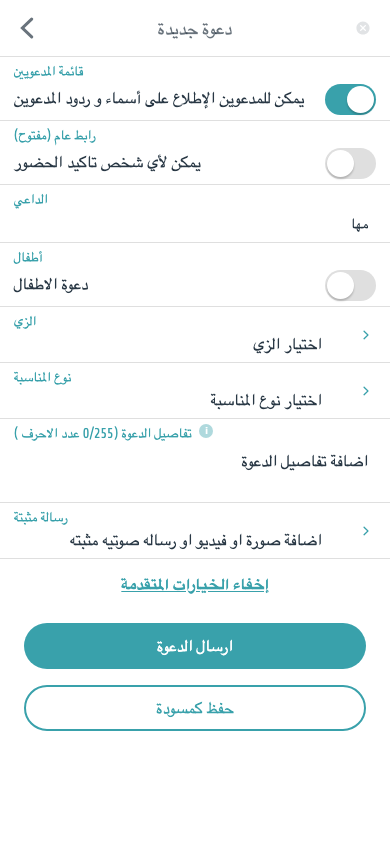Open the dress code selection اختيار الزي
This screenshot has height=844, width=390.
[195, 335]
